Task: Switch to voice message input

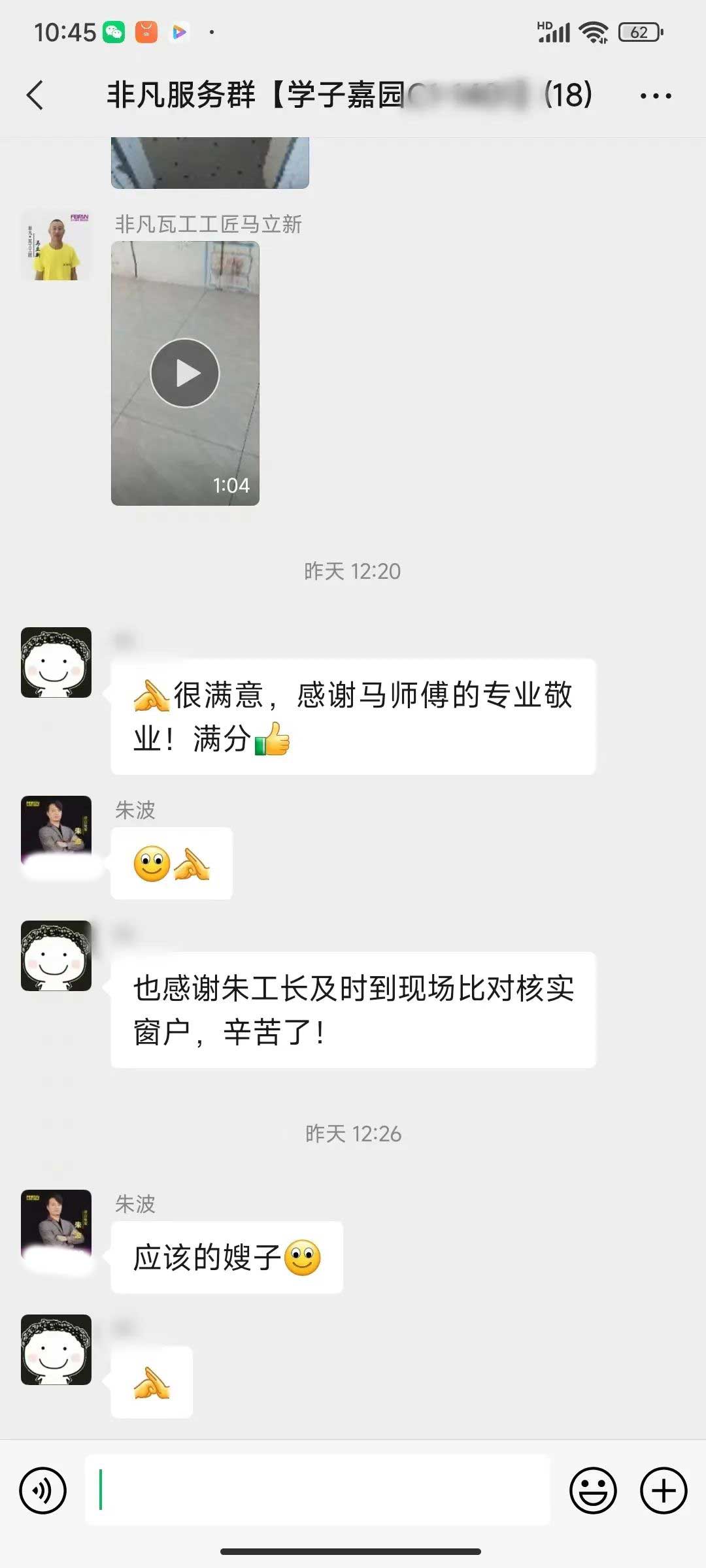Action: (x=43, y=1490)
